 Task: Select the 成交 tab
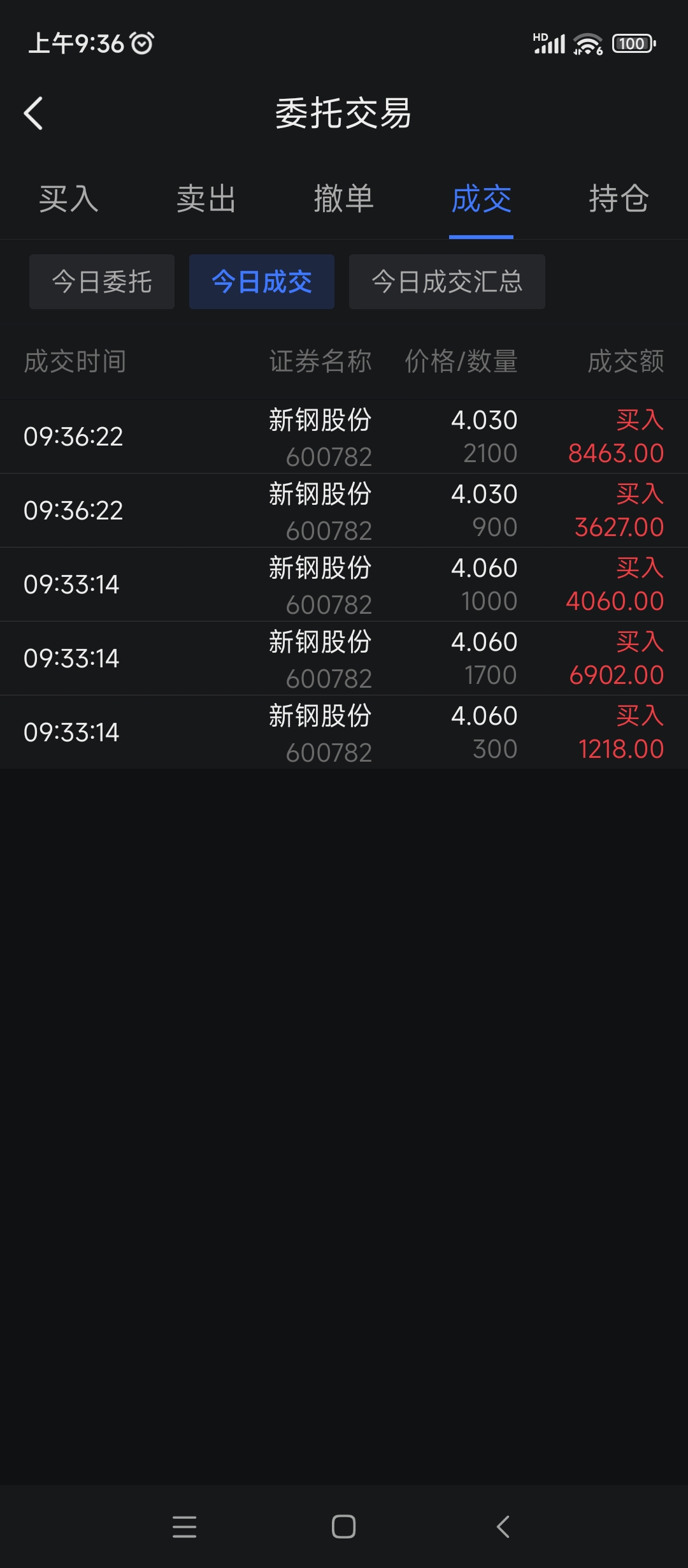point(482,199)
